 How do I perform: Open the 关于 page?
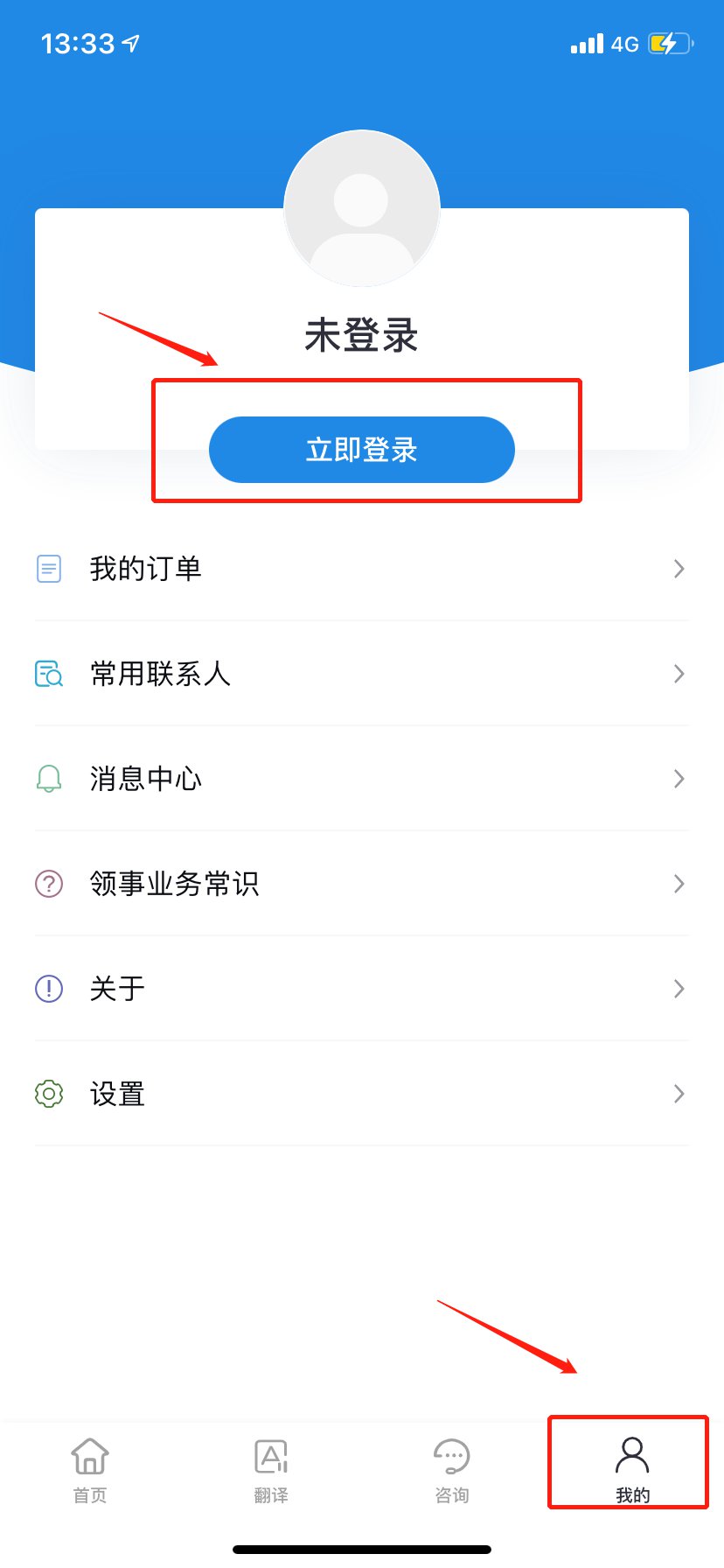pyautogui.click(x=361, y=989)
